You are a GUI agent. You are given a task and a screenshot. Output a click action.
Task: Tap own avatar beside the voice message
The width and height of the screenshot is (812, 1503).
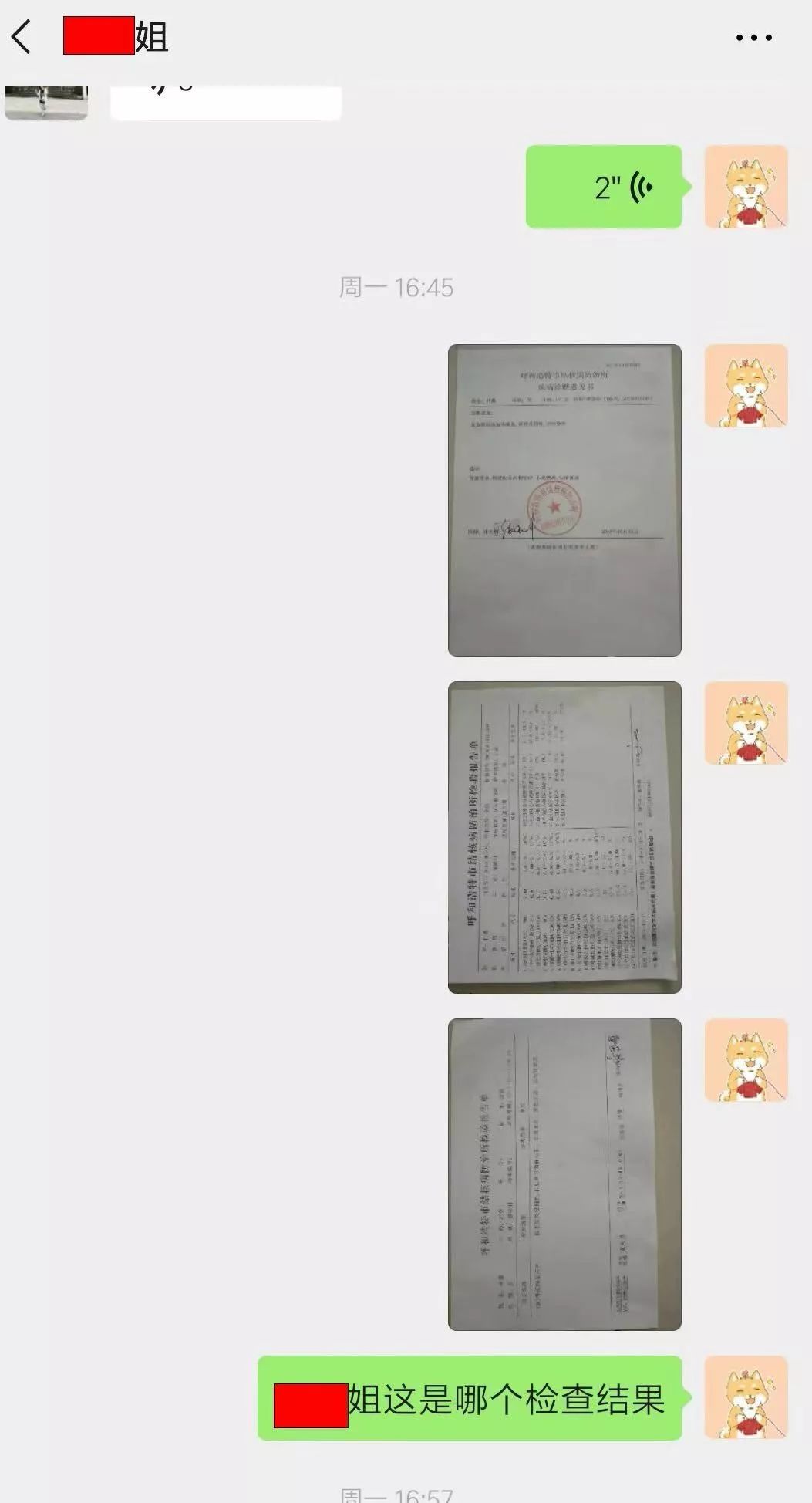coord(746,187)
